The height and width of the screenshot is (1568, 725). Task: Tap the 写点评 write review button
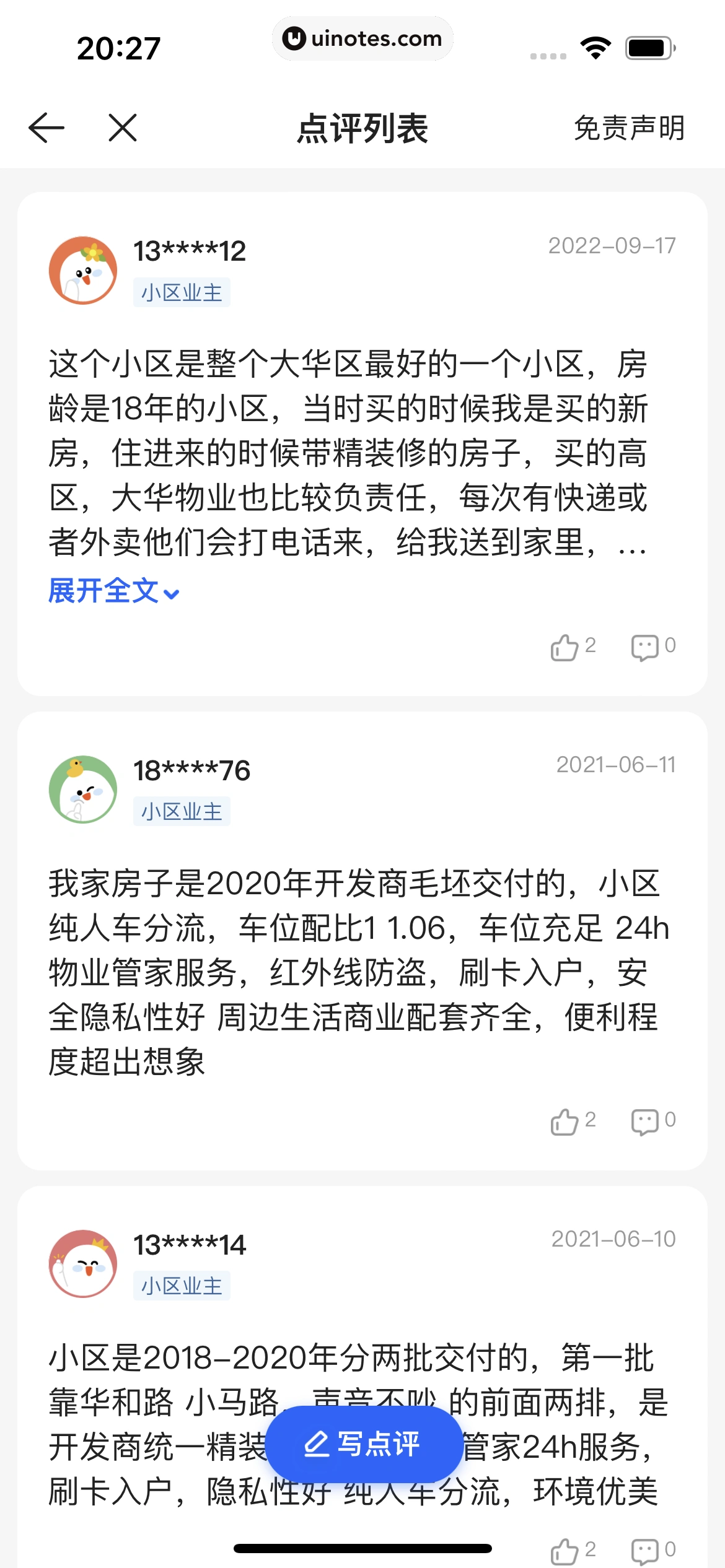pos(364,1444)
